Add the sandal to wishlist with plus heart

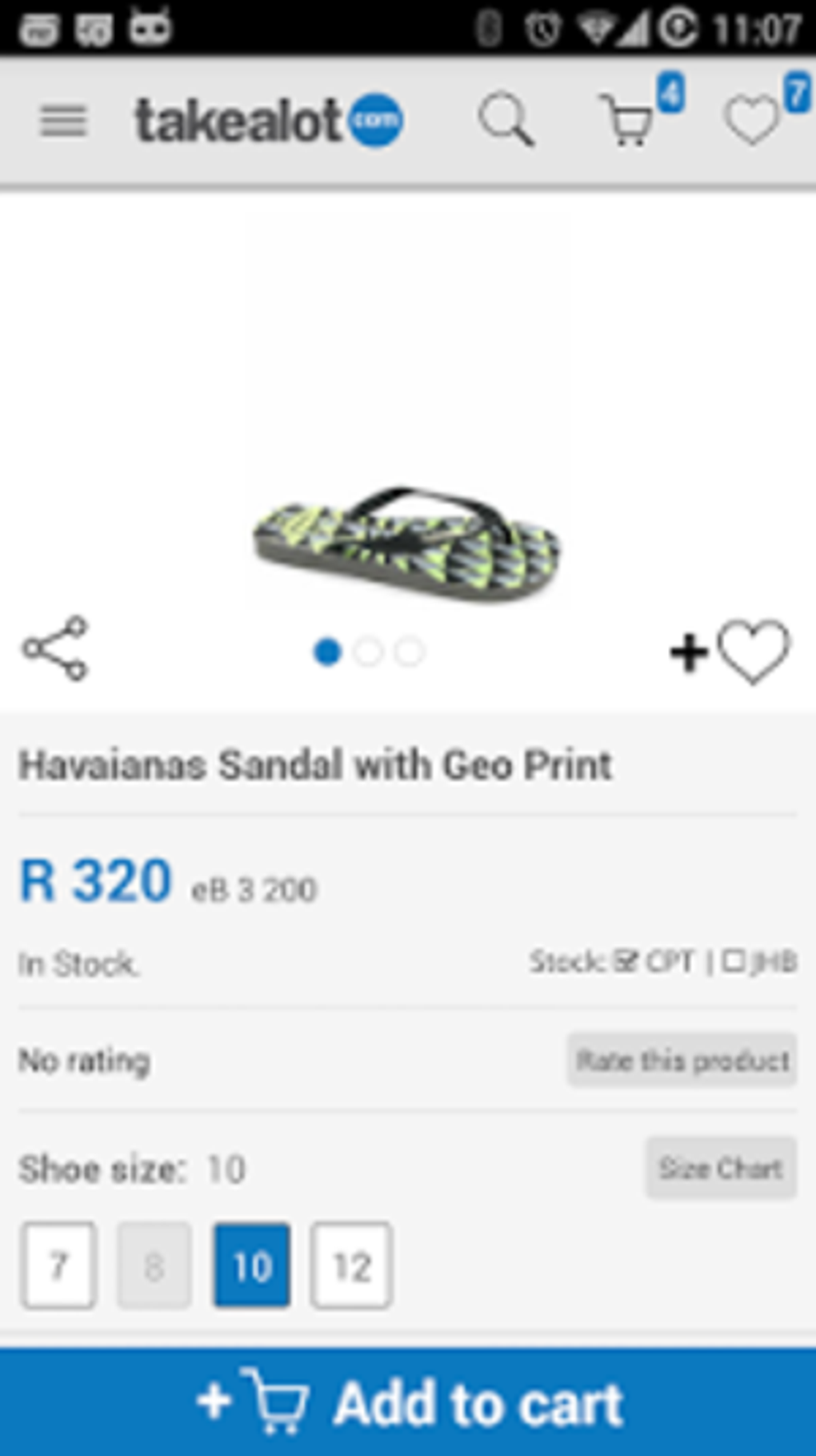click(x=730, y=652)
